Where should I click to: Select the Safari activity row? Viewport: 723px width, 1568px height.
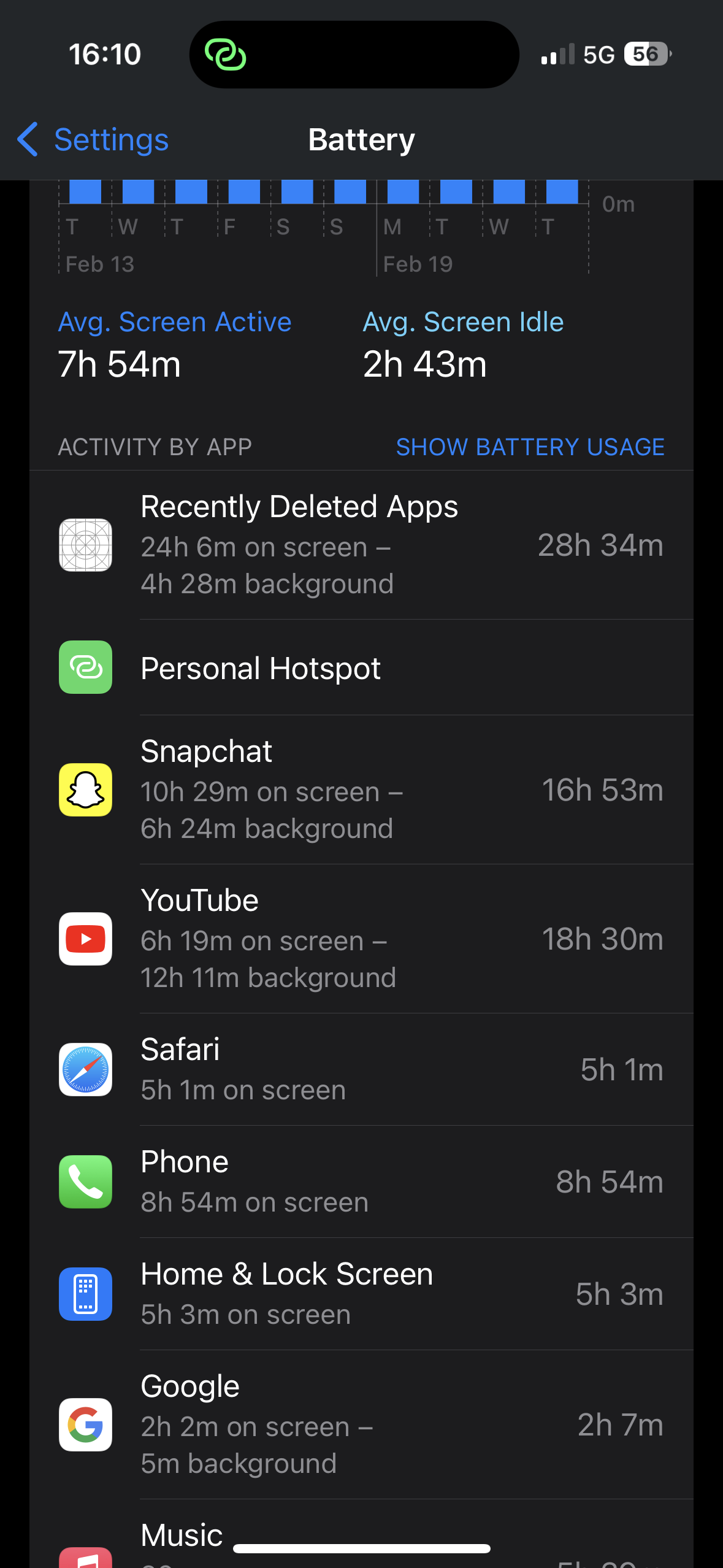(361, 1069)
